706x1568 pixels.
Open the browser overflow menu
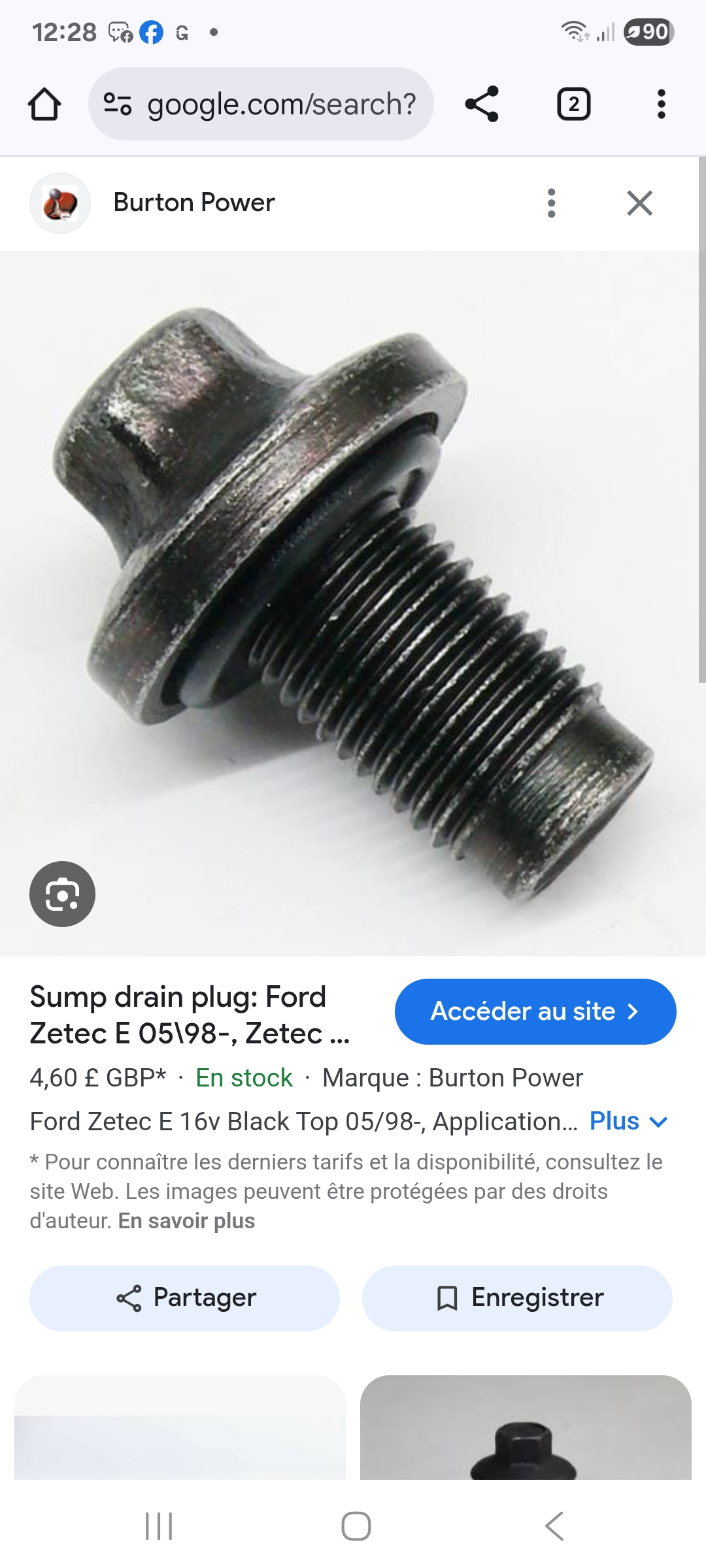661,105
